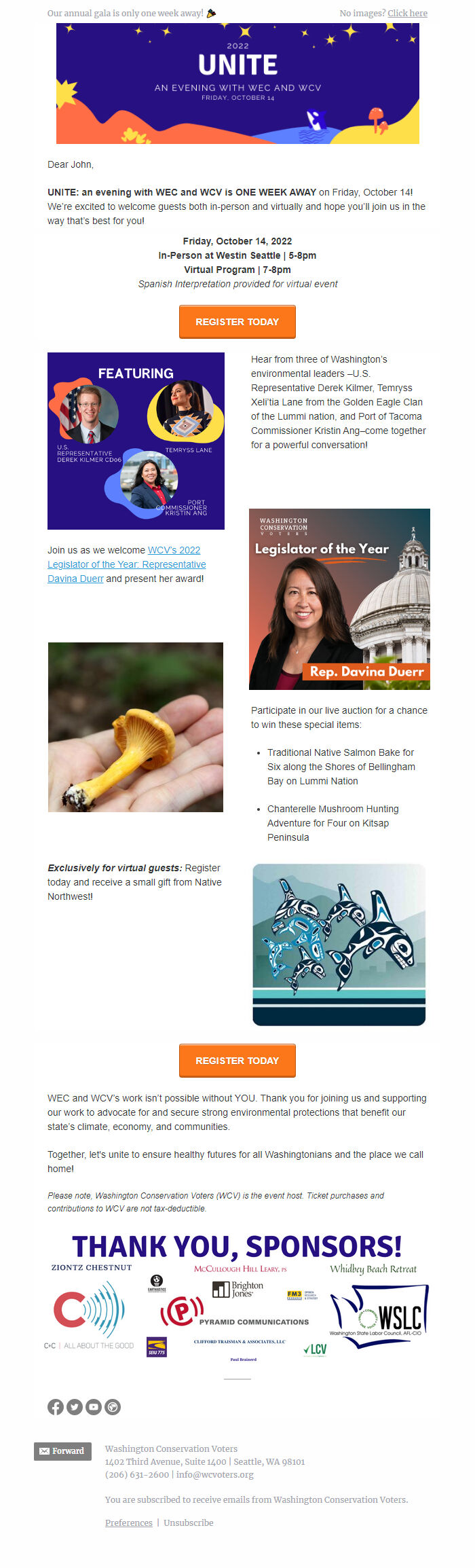The width and height of the screenshot is (475, 1568).
Task: Unsubscribe from these emails
Action: tap(188, 1523)
